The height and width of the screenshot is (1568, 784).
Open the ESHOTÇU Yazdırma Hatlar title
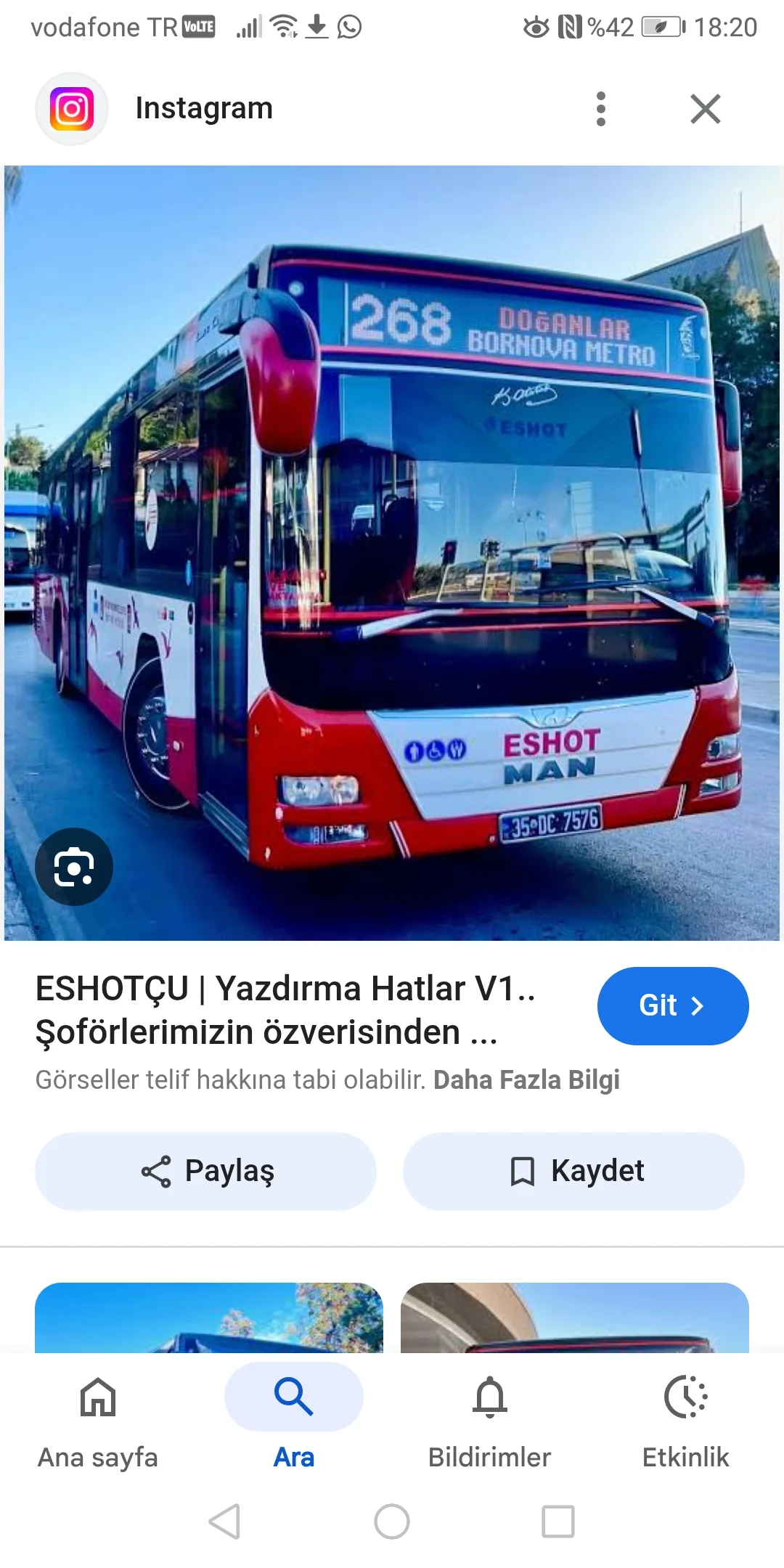click(x=285, y=1010)
